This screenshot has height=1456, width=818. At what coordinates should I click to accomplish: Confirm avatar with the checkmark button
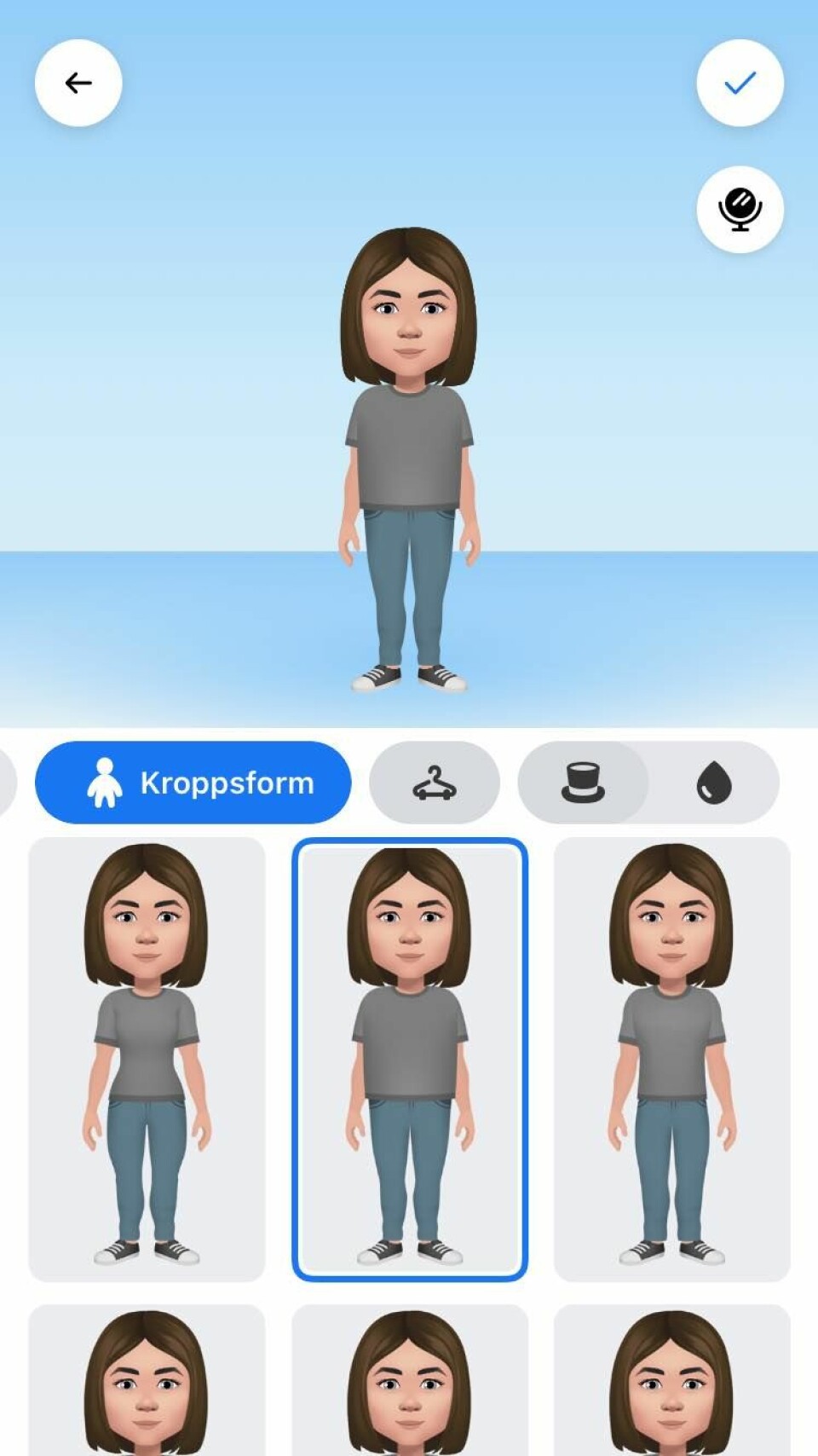(740, 83)
